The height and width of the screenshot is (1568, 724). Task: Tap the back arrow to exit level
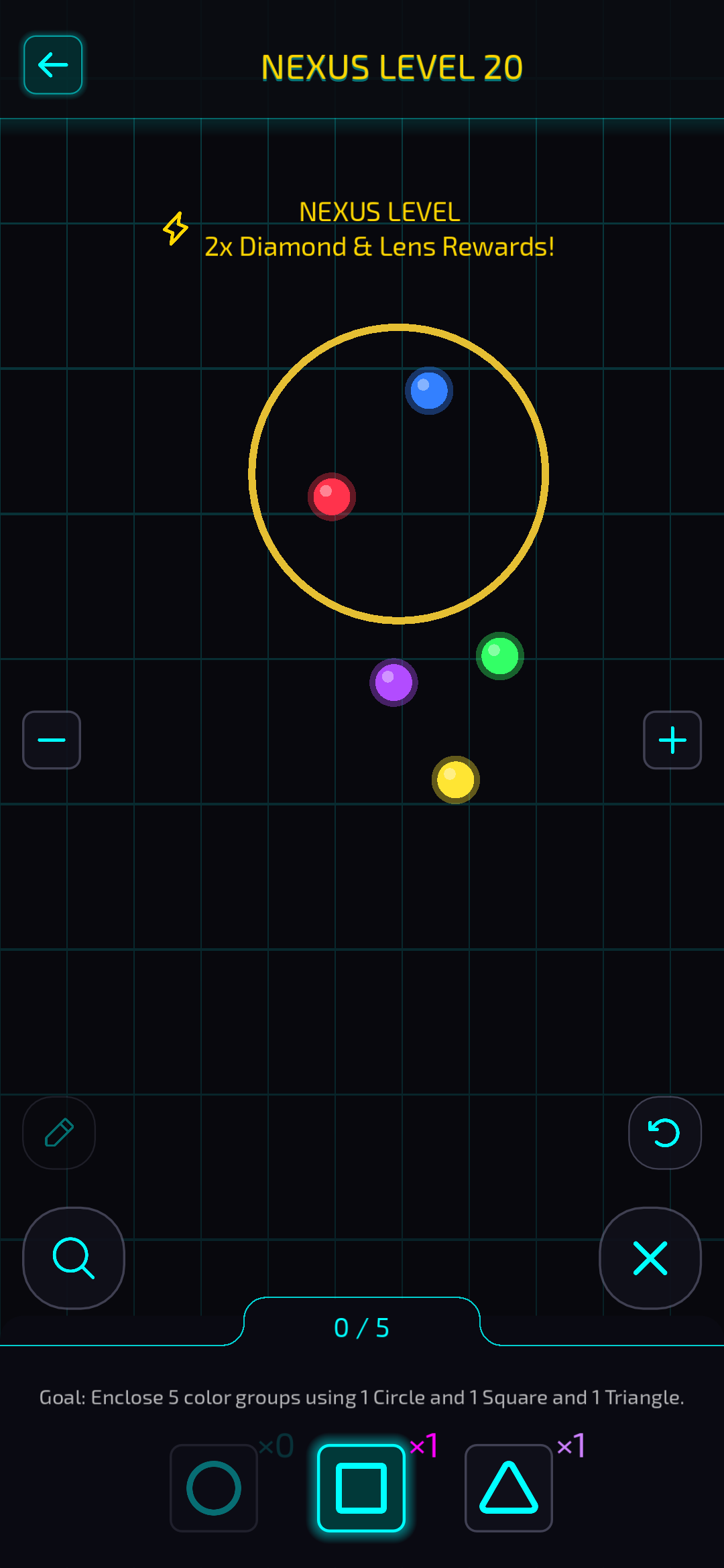52,64
